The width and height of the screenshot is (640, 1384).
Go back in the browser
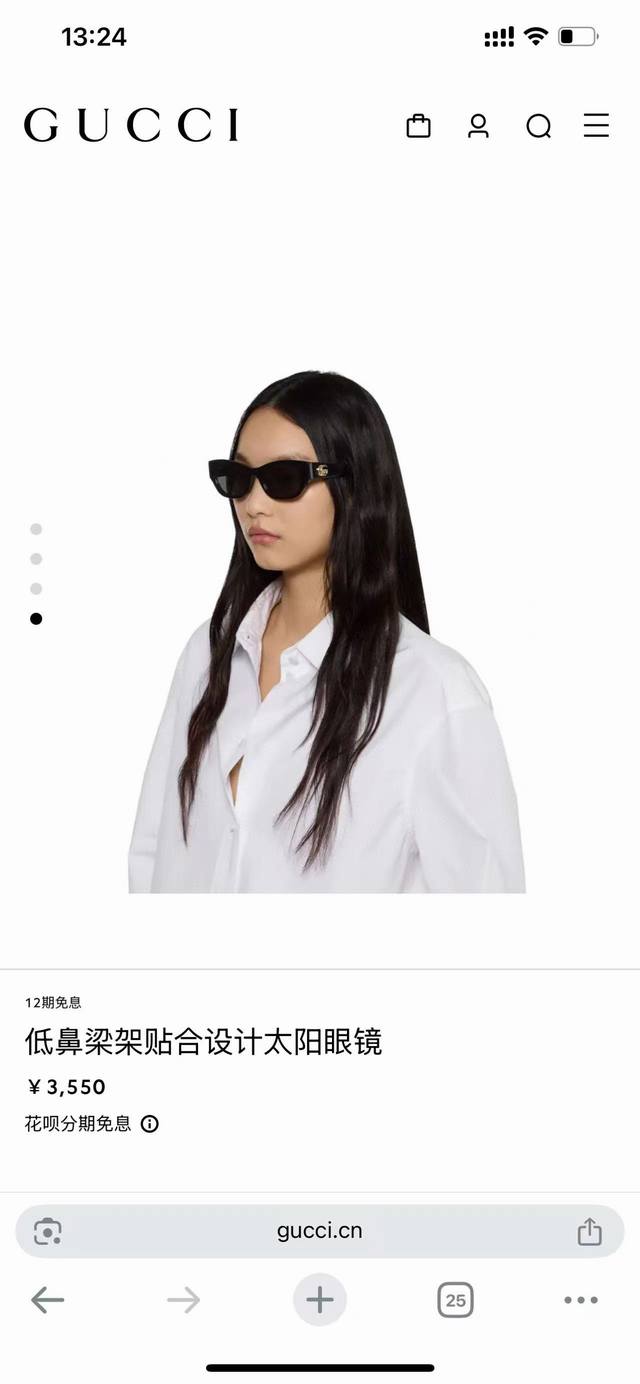tap(47, 1300)
